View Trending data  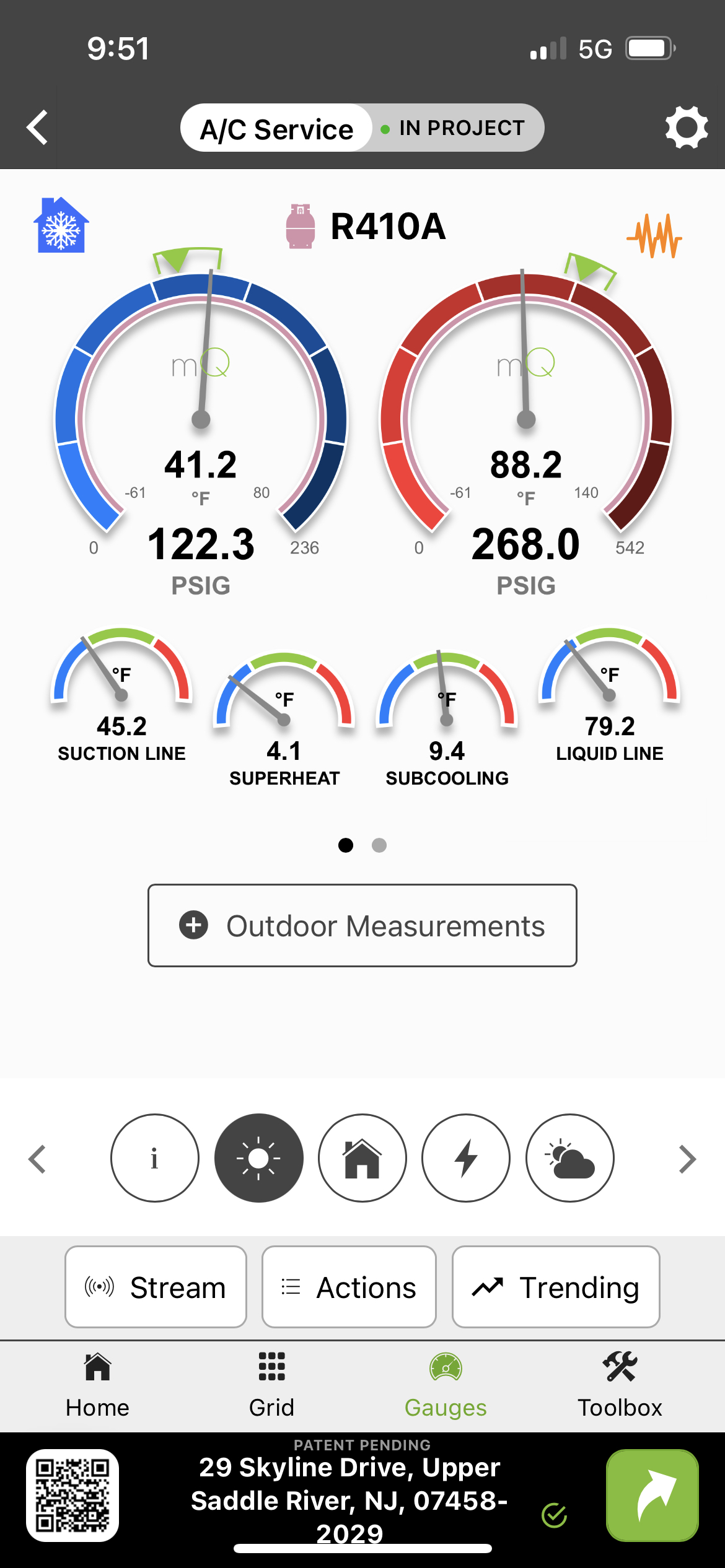[x=556, y=1287]
